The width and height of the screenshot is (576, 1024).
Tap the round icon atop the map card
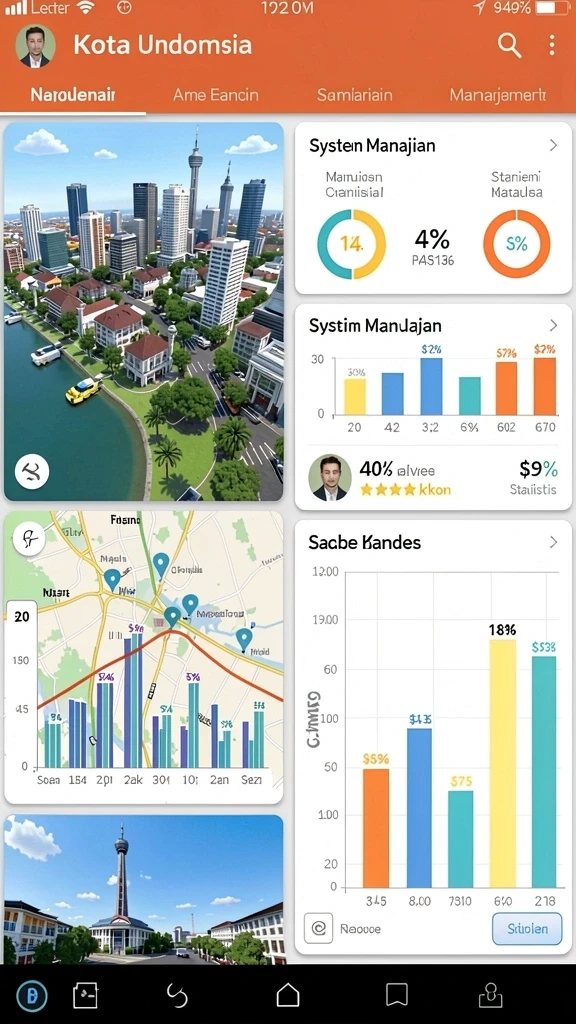click(x=28, y=539)
